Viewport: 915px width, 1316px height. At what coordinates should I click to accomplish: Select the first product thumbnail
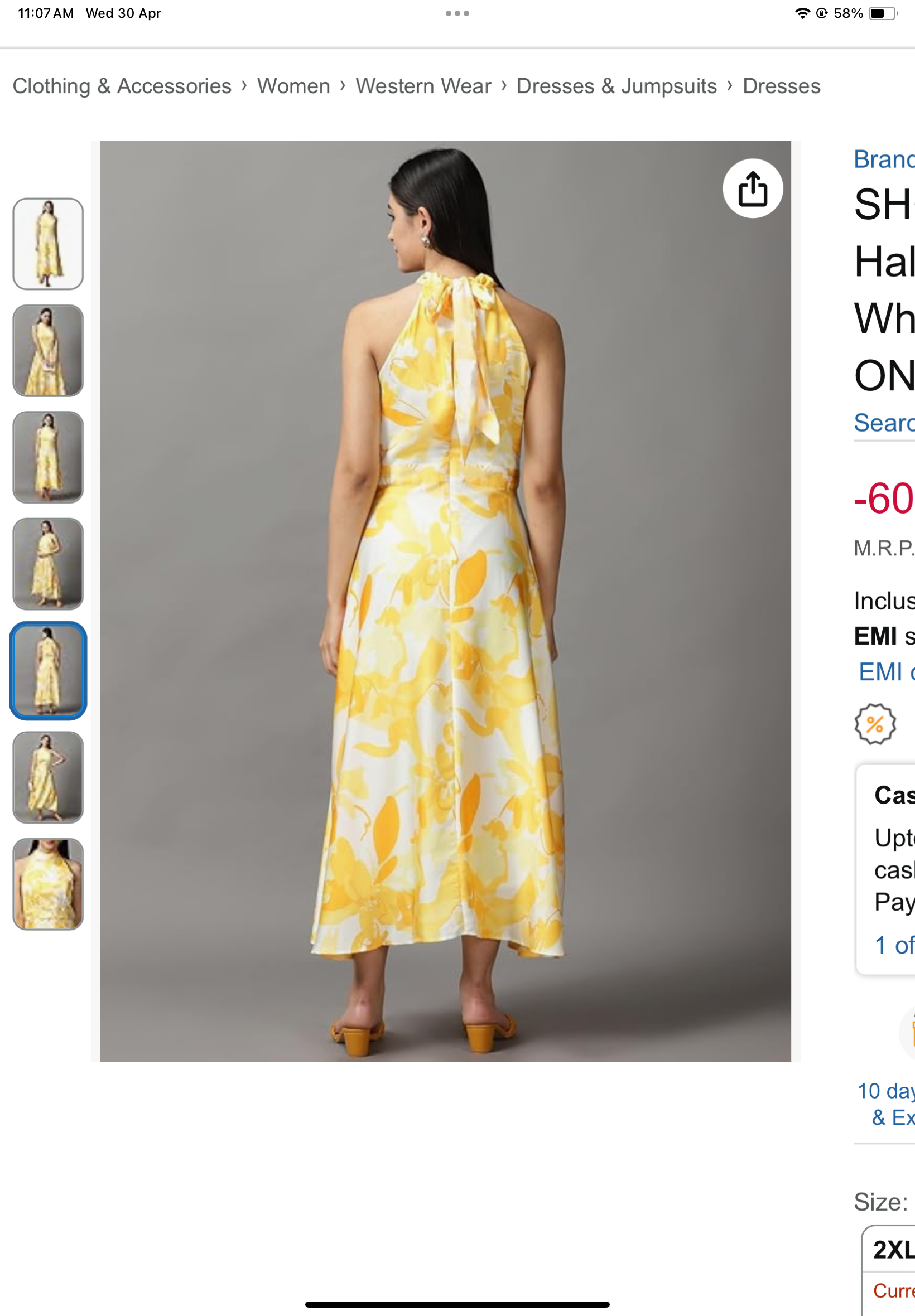click(48, 244)
